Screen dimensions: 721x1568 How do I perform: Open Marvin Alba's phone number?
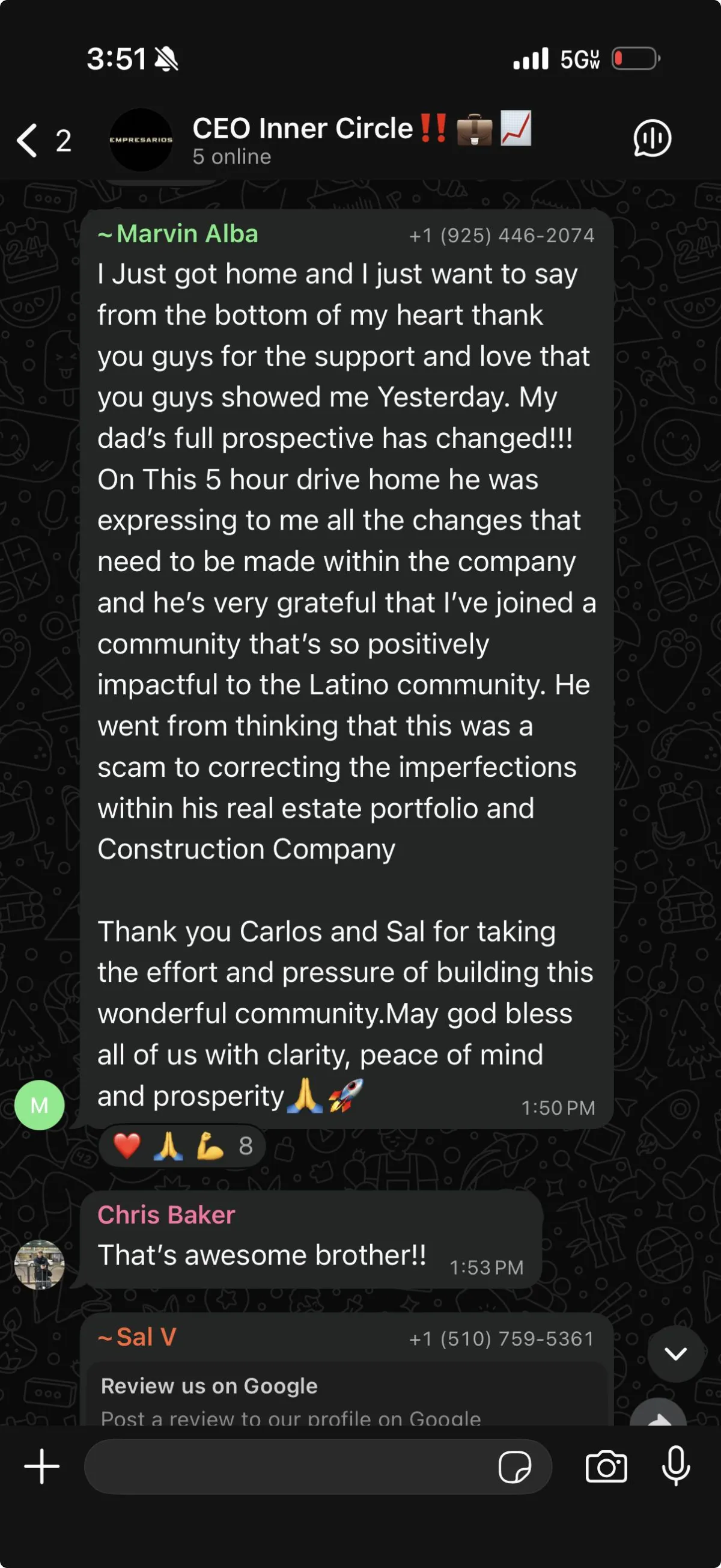(501, 236)
